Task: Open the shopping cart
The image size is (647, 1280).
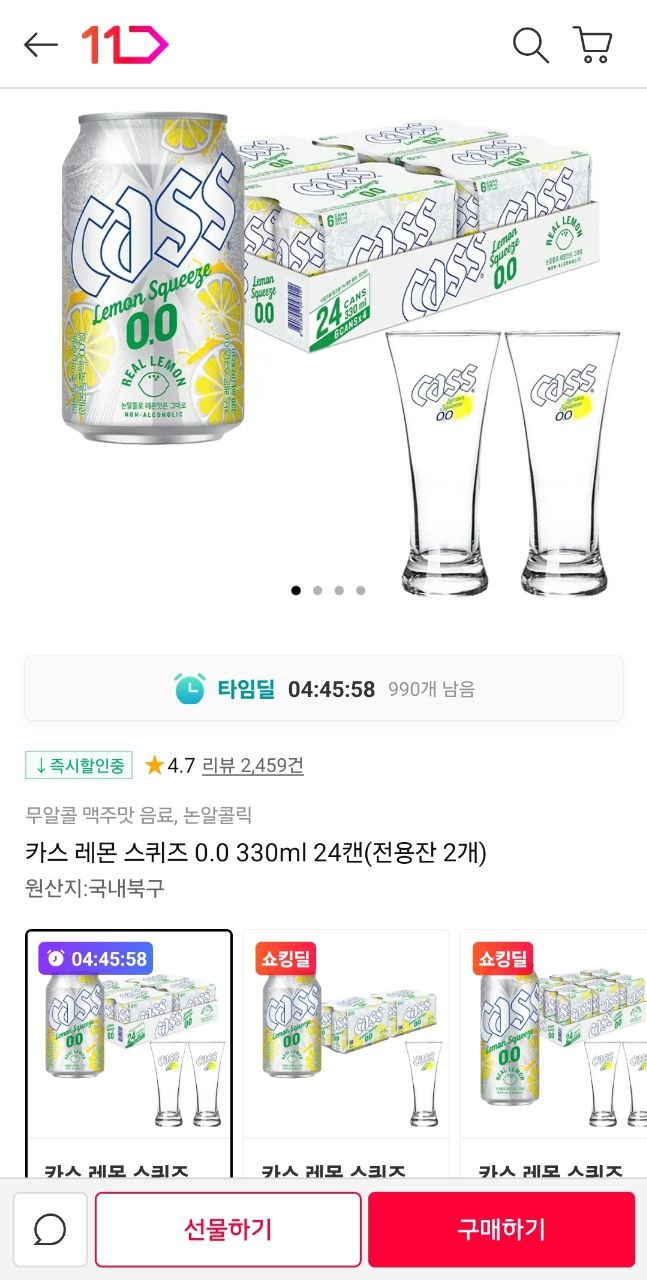Action: [x=592, y=45]
